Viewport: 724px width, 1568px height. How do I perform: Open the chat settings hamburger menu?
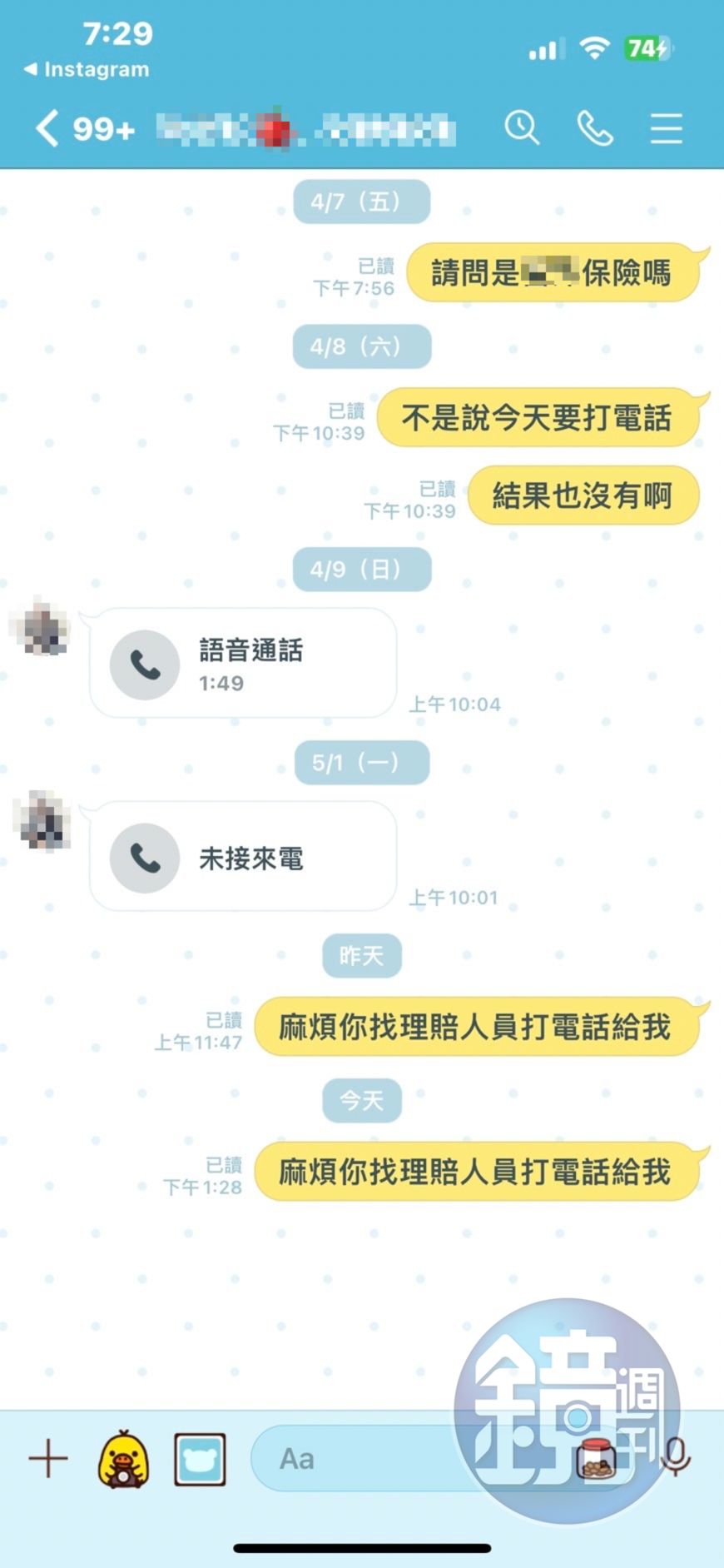665,127
